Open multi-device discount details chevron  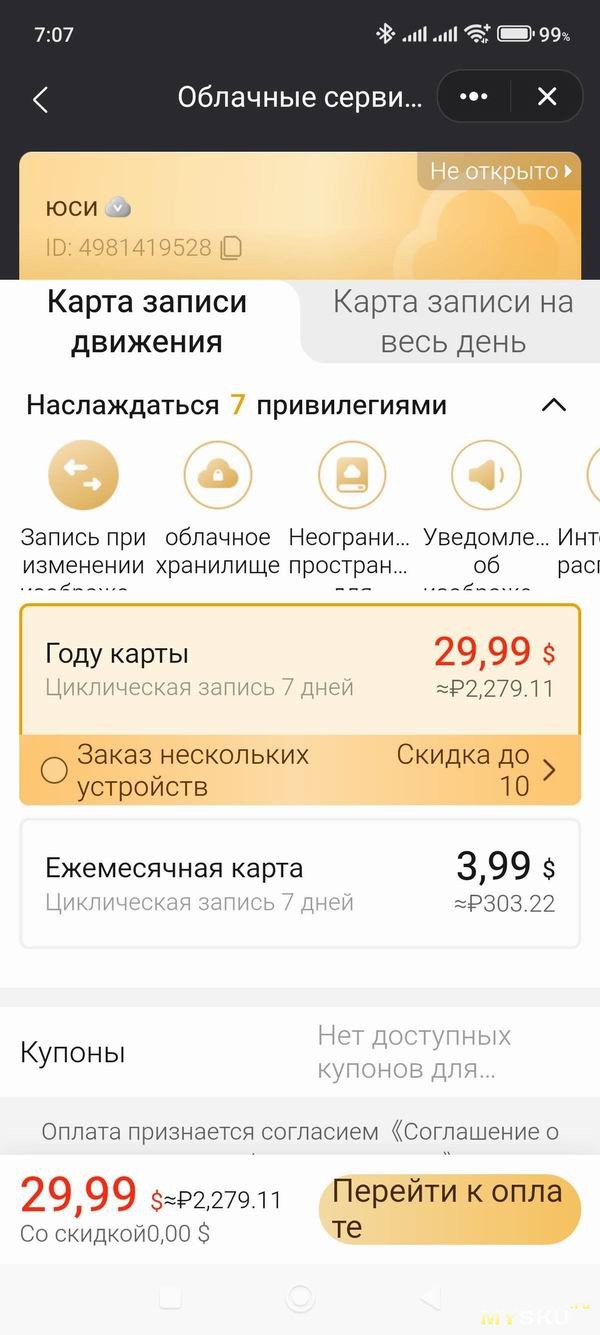(x=549, y=770)
